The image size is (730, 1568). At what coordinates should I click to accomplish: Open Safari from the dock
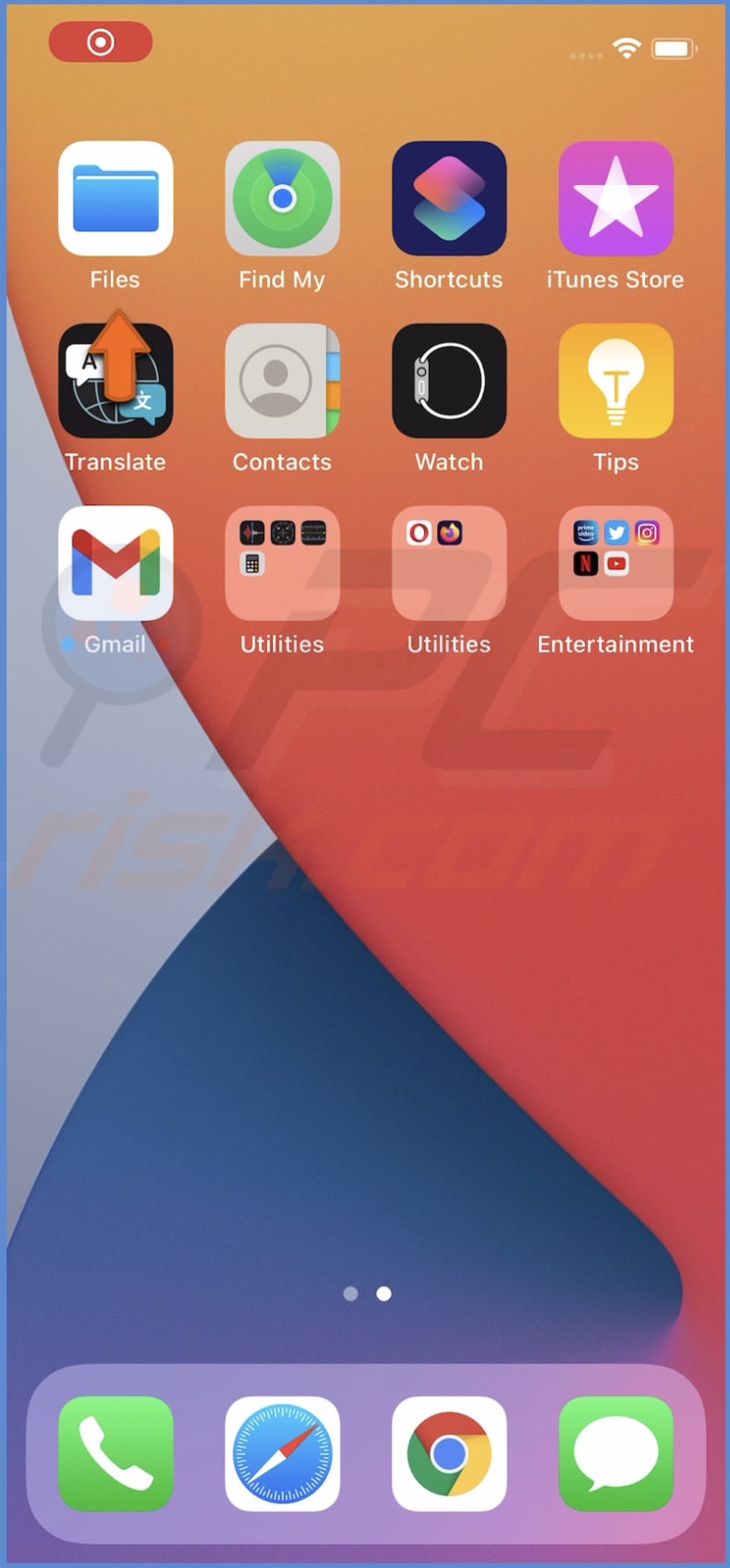282,1453
